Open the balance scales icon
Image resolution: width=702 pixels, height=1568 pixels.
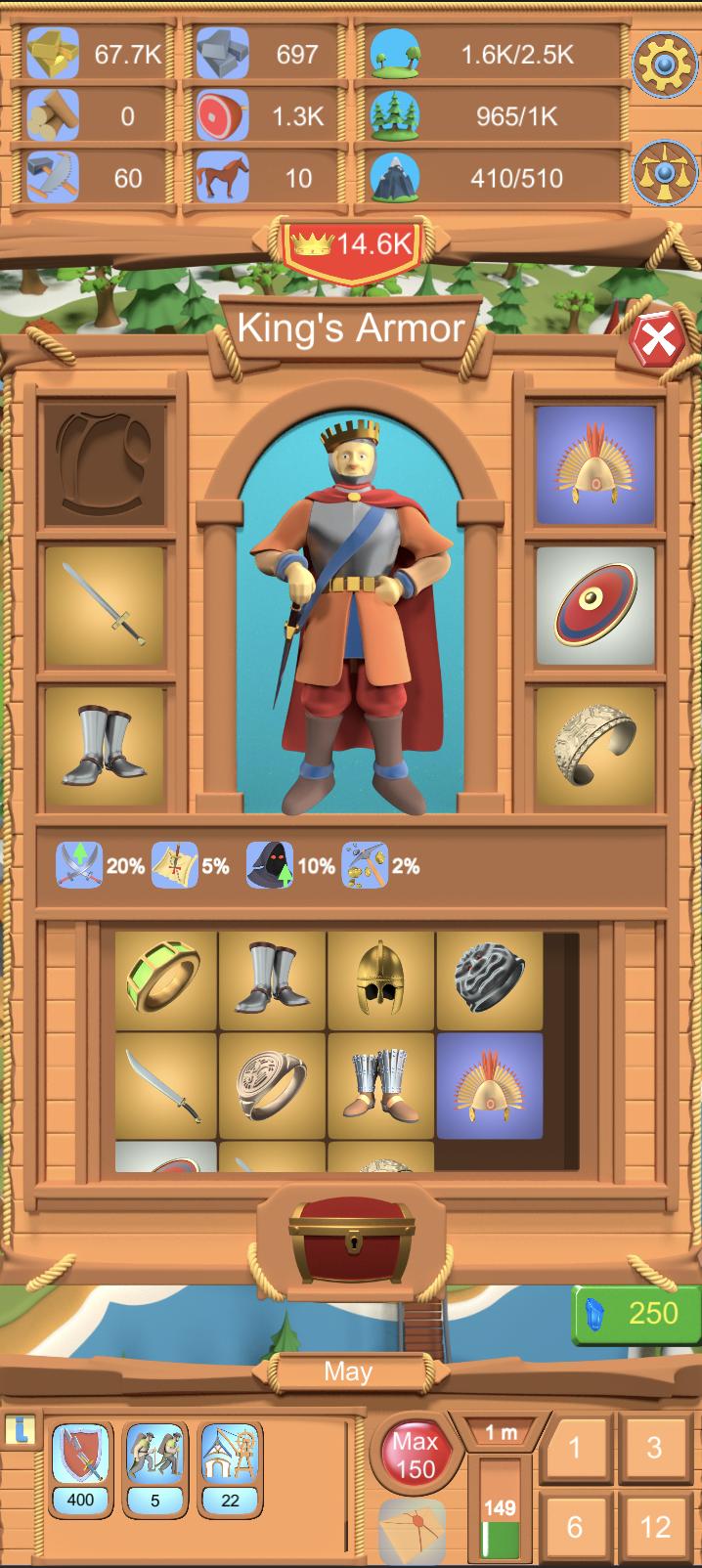(x=665, y=173)
